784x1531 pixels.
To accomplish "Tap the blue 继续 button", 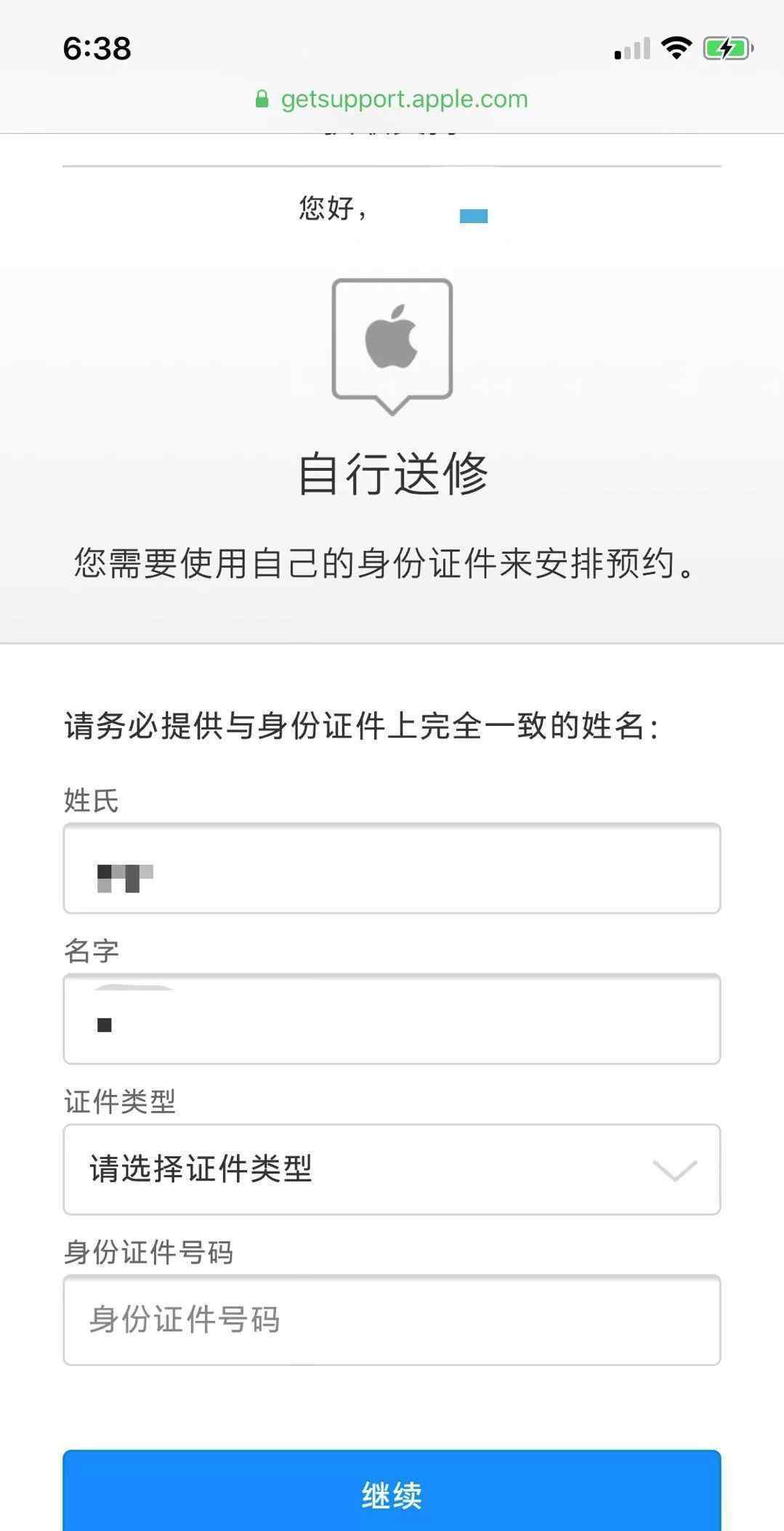I will click(392, 1490).
